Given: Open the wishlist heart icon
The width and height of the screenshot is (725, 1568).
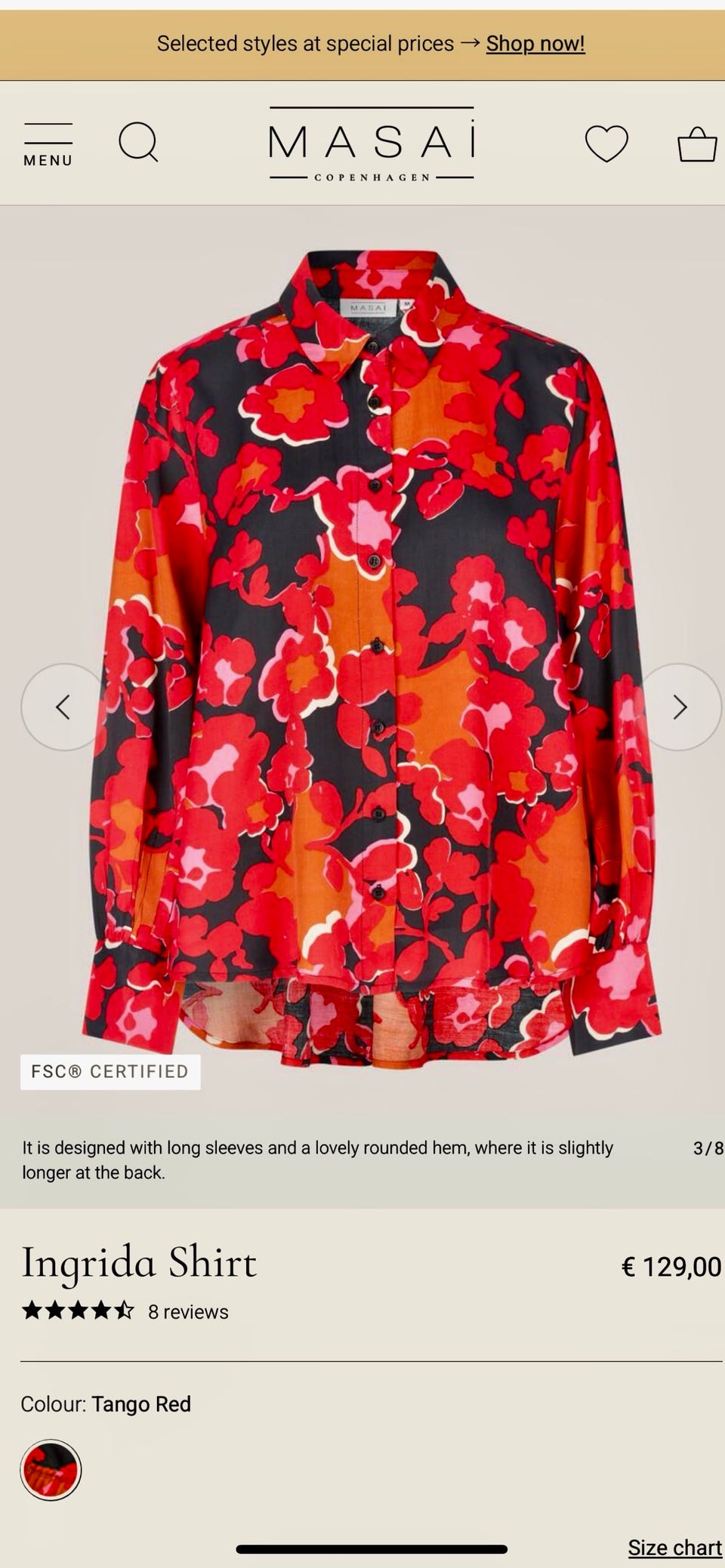Looking at the screenshot, I should pos(606,143).
